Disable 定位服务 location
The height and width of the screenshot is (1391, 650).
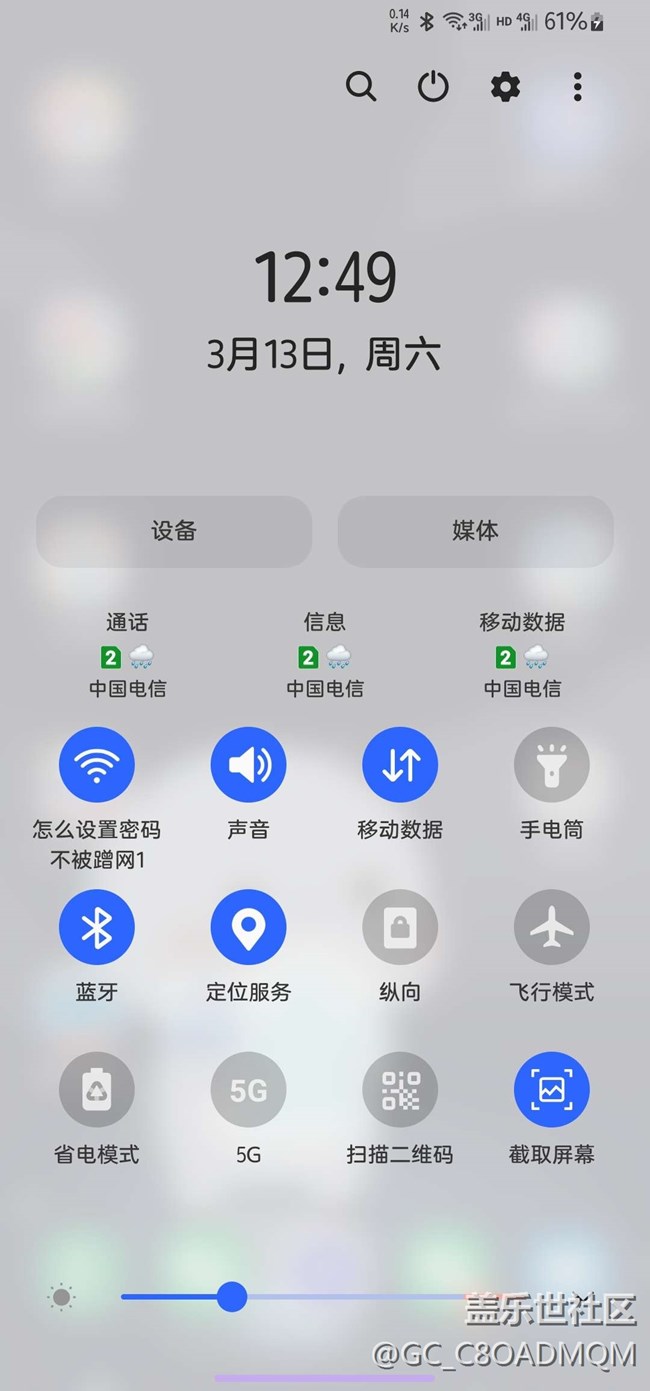tap(248, 928)
